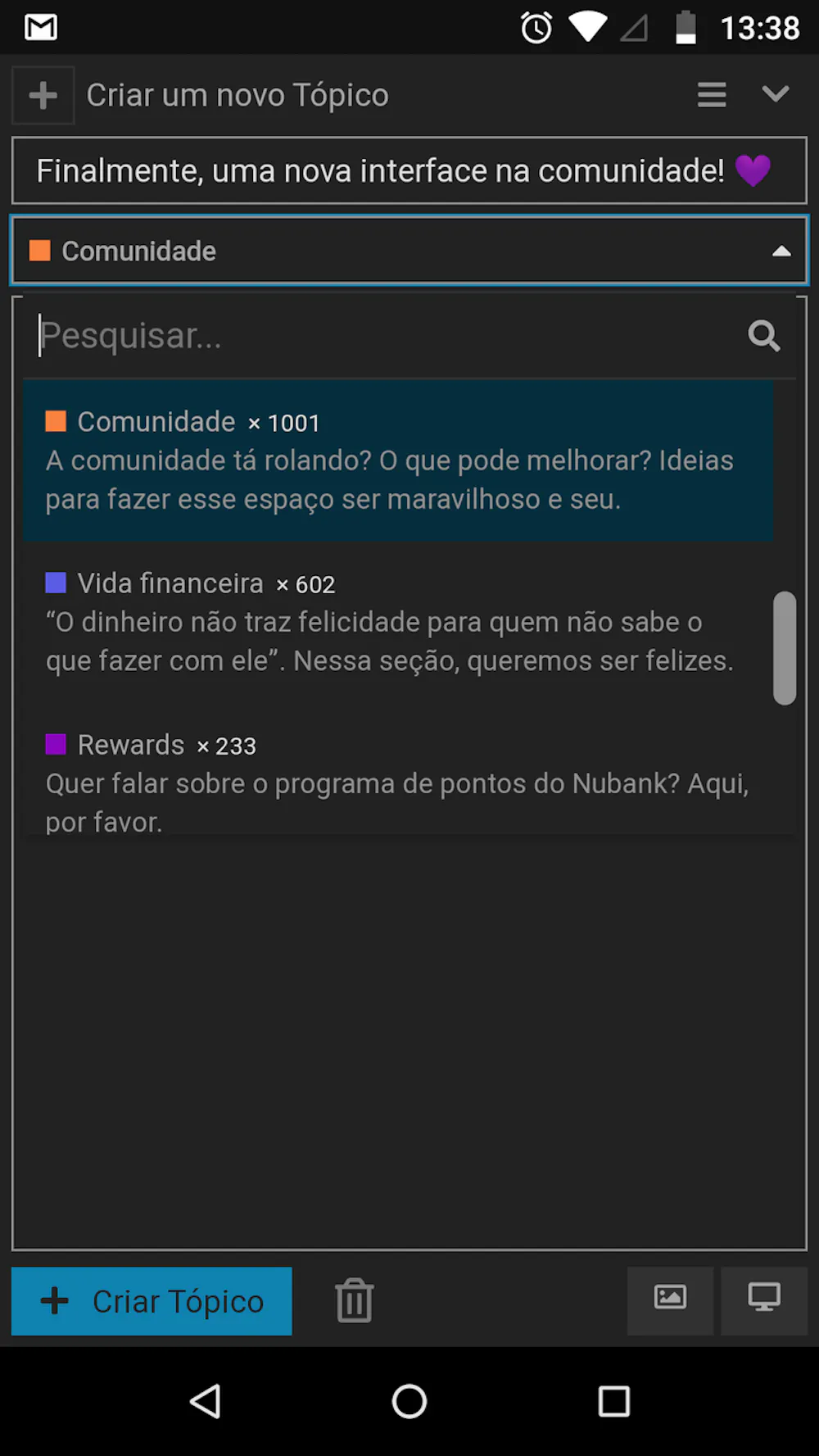Tap the plus icon beside Criar um novo Tópico

point(43,95)
